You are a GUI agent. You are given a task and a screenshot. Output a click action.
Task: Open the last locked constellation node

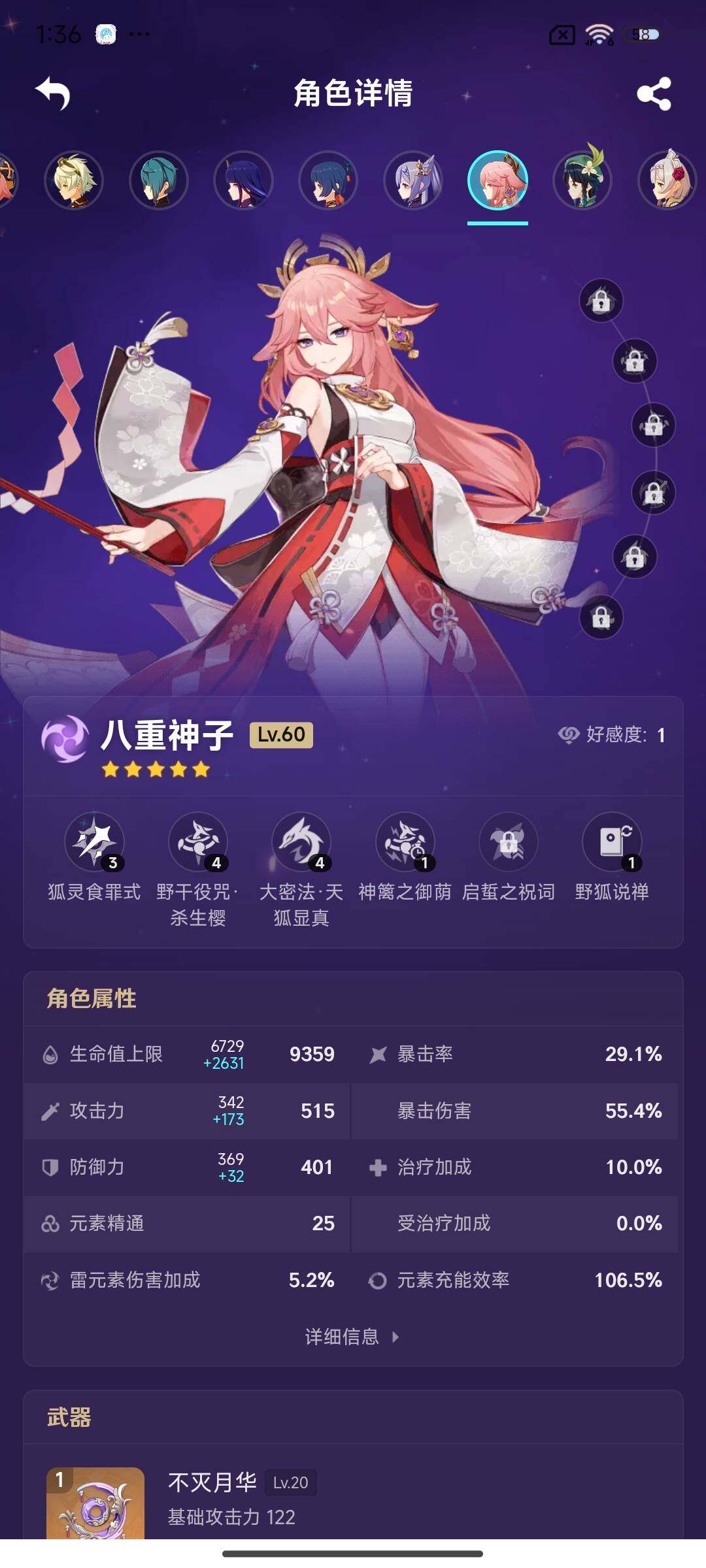pos(601,617)
